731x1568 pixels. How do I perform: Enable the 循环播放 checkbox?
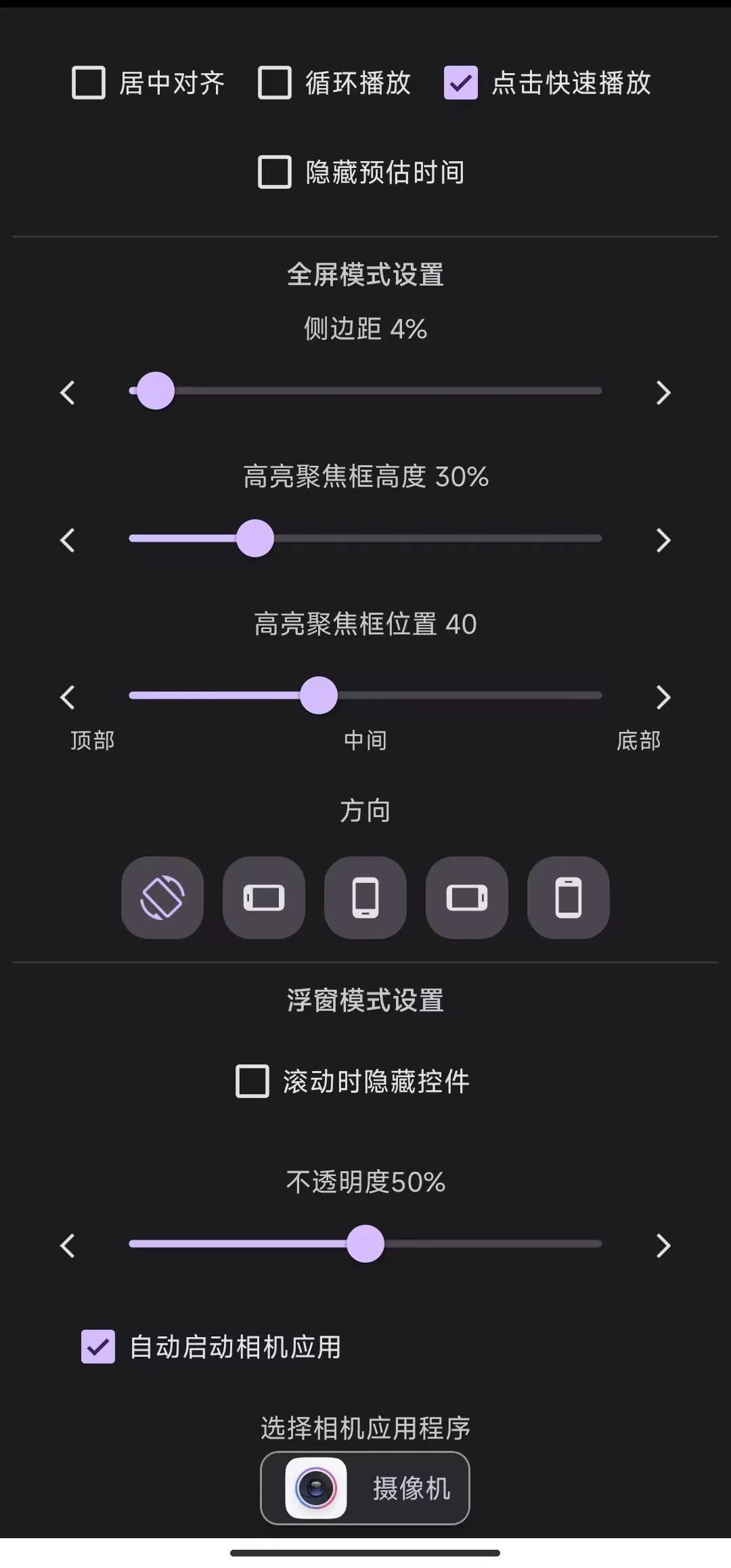click(x=273, y=83)
